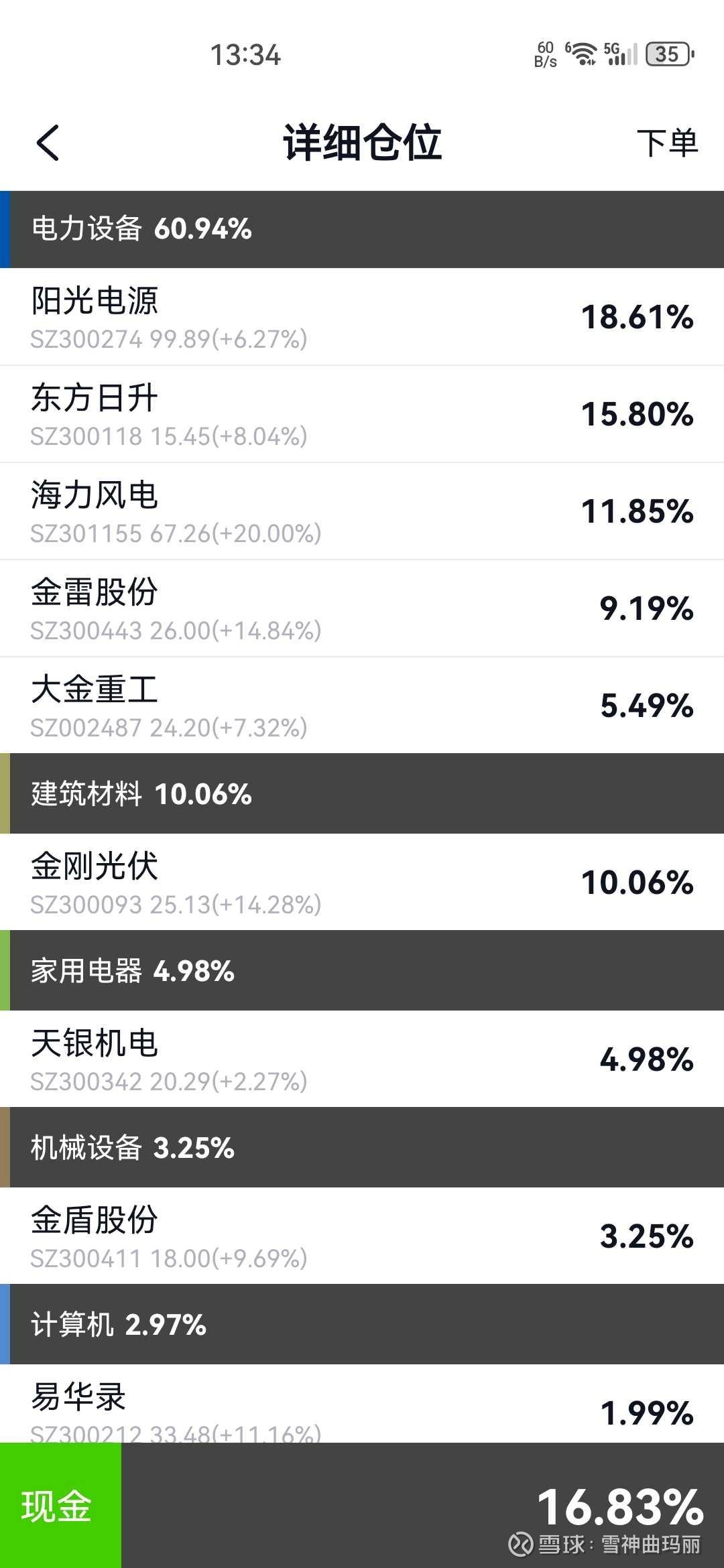
Task: Open the 易华录 stock row
Action: [x=362, y=1403]
